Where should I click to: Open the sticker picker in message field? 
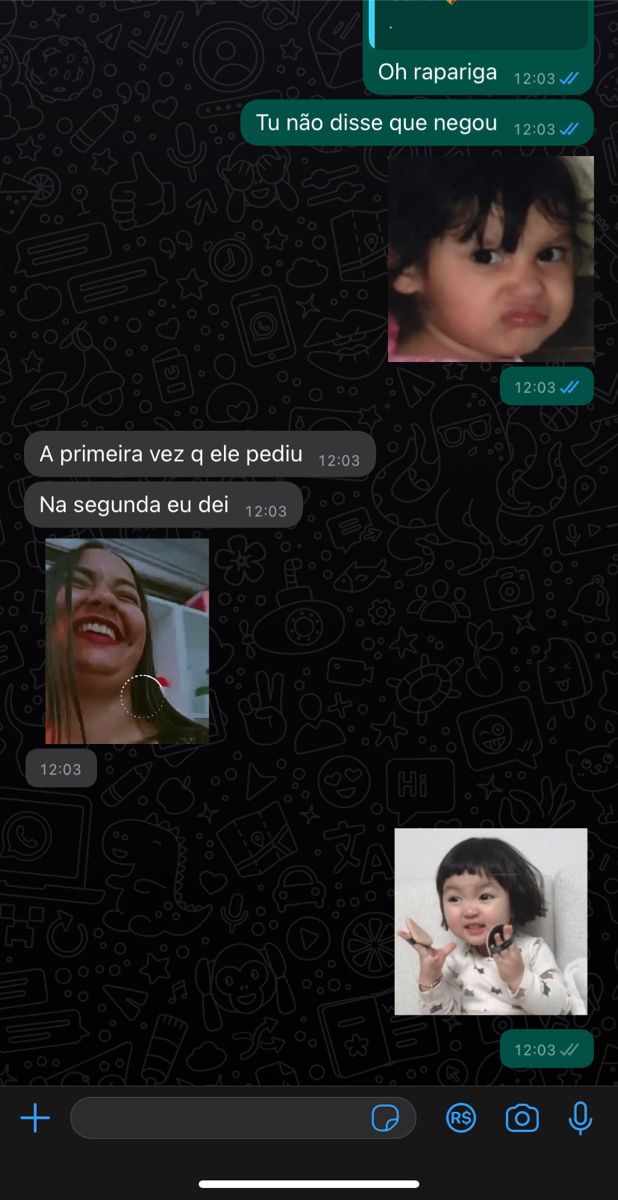coord(385,1118)
